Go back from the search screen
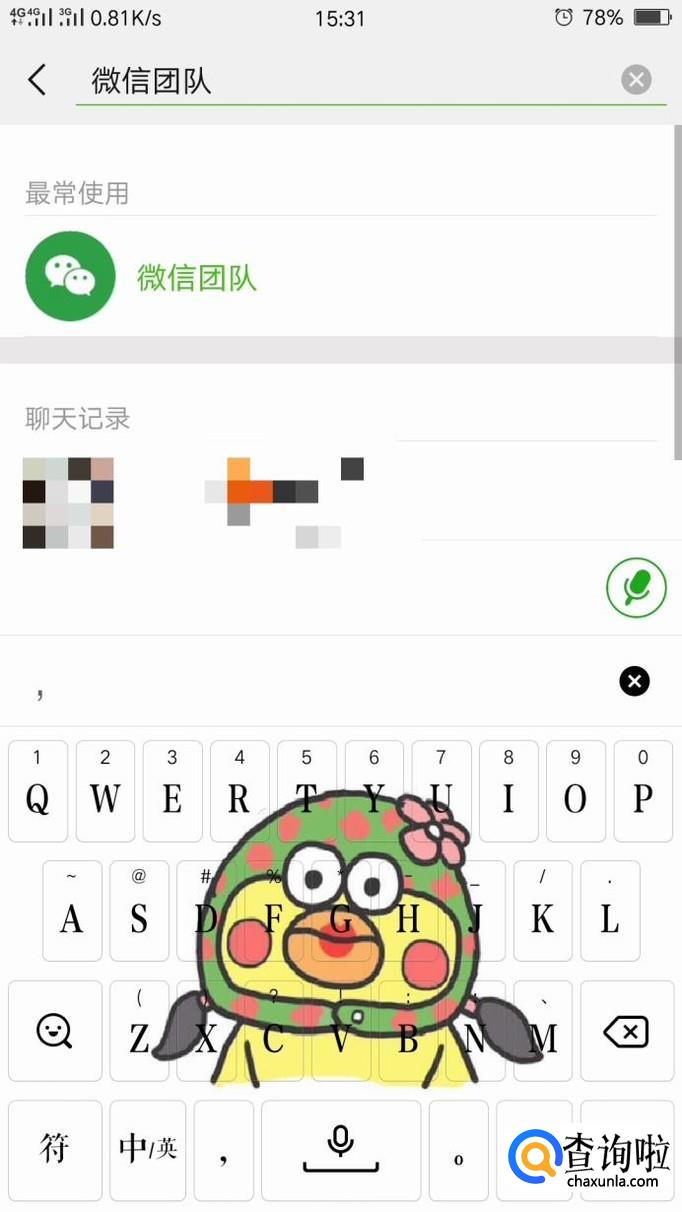Viewport: 682px width, 1212px height. click(x=37, y=80)
